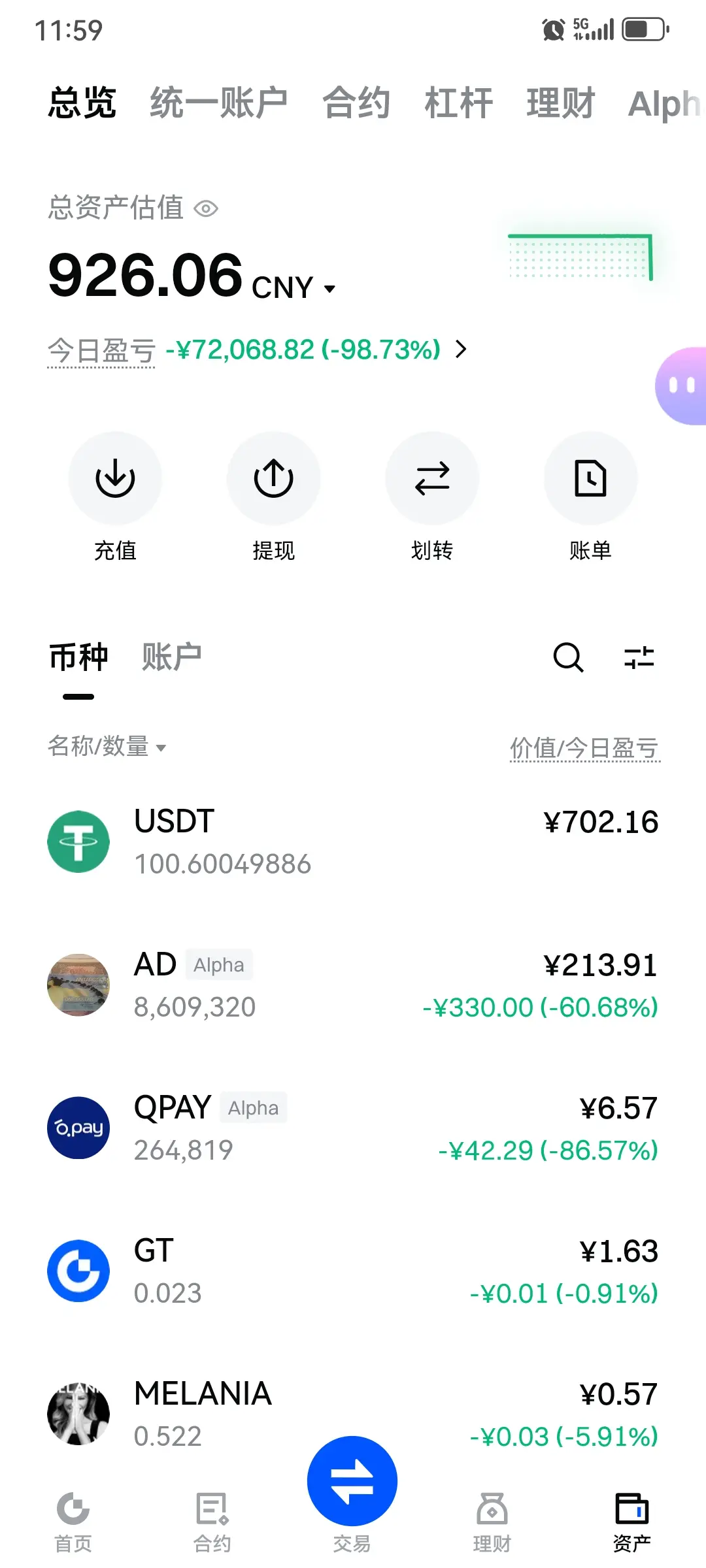This screenshot has height=1568, width=706.
Task: Open 划转 transfer
Action: pyautogui.click(x=432, y=479)
